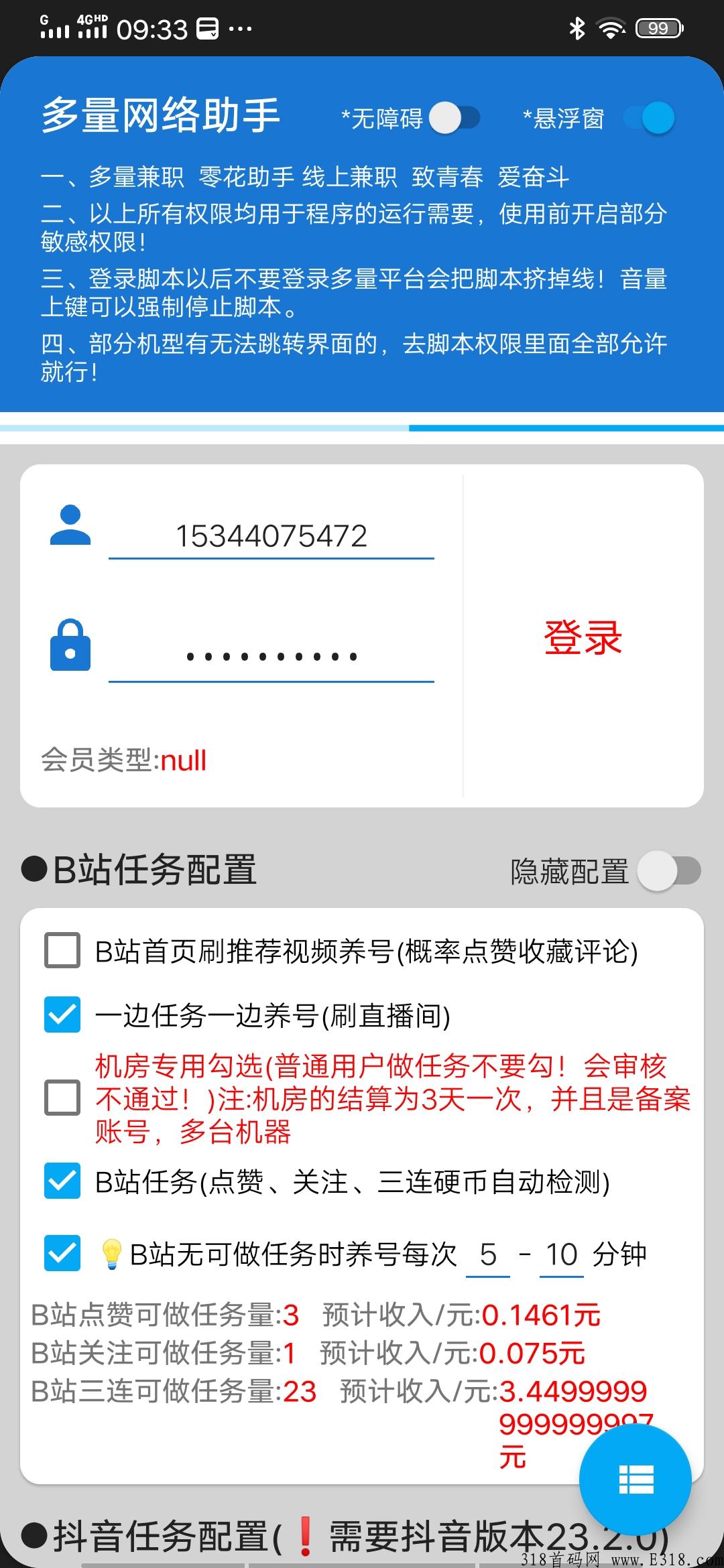
Task: Uncheck B站无可做任务时养号 option
Action: point(62,1253)
